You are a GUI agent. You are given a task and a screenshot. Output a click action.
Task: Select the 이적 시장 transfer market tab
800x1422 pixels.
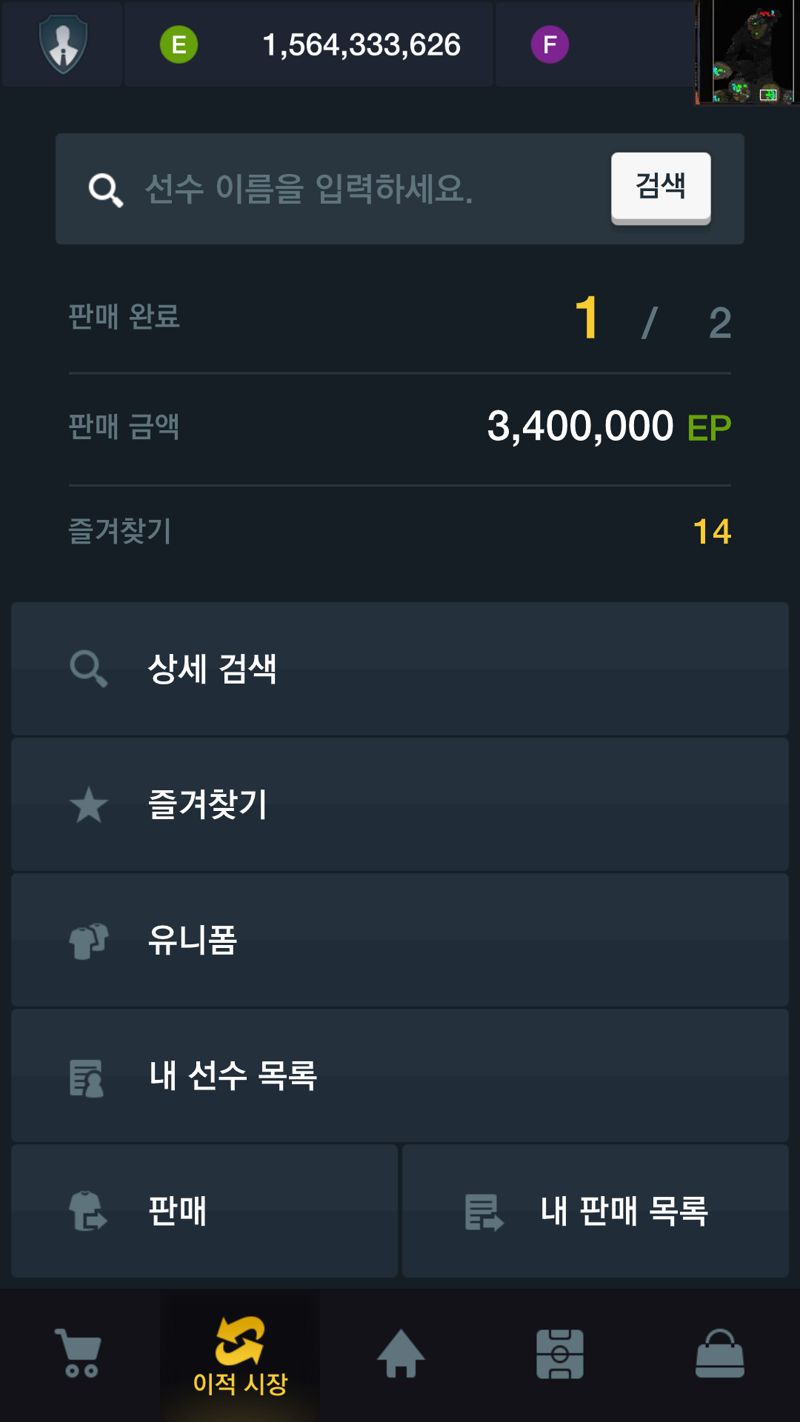240,1355
